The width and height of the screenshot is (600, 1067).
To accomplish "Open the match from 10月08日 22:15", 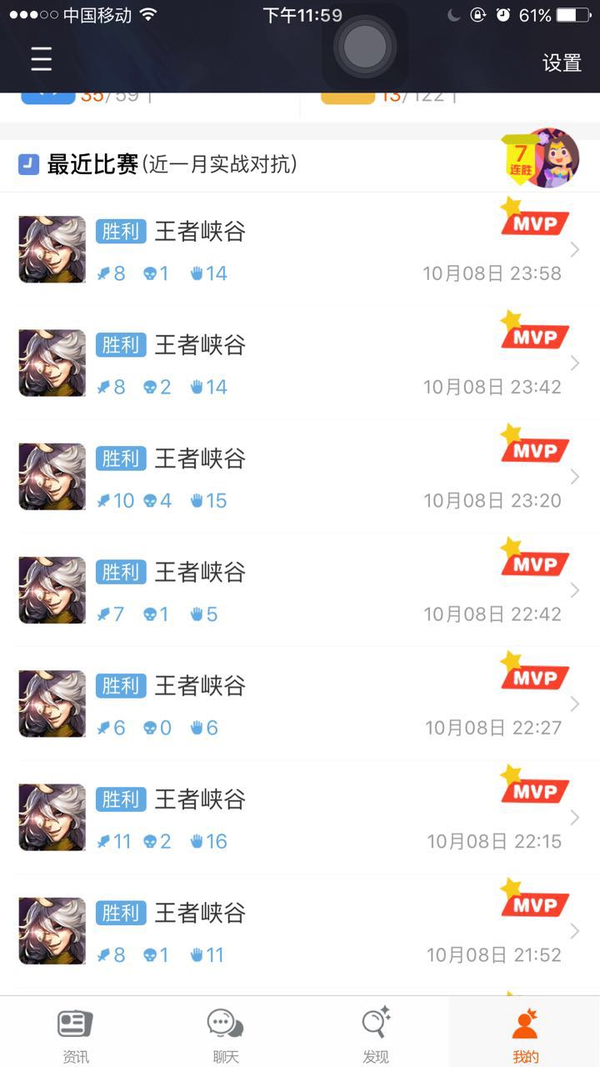I will click(300, 818).
